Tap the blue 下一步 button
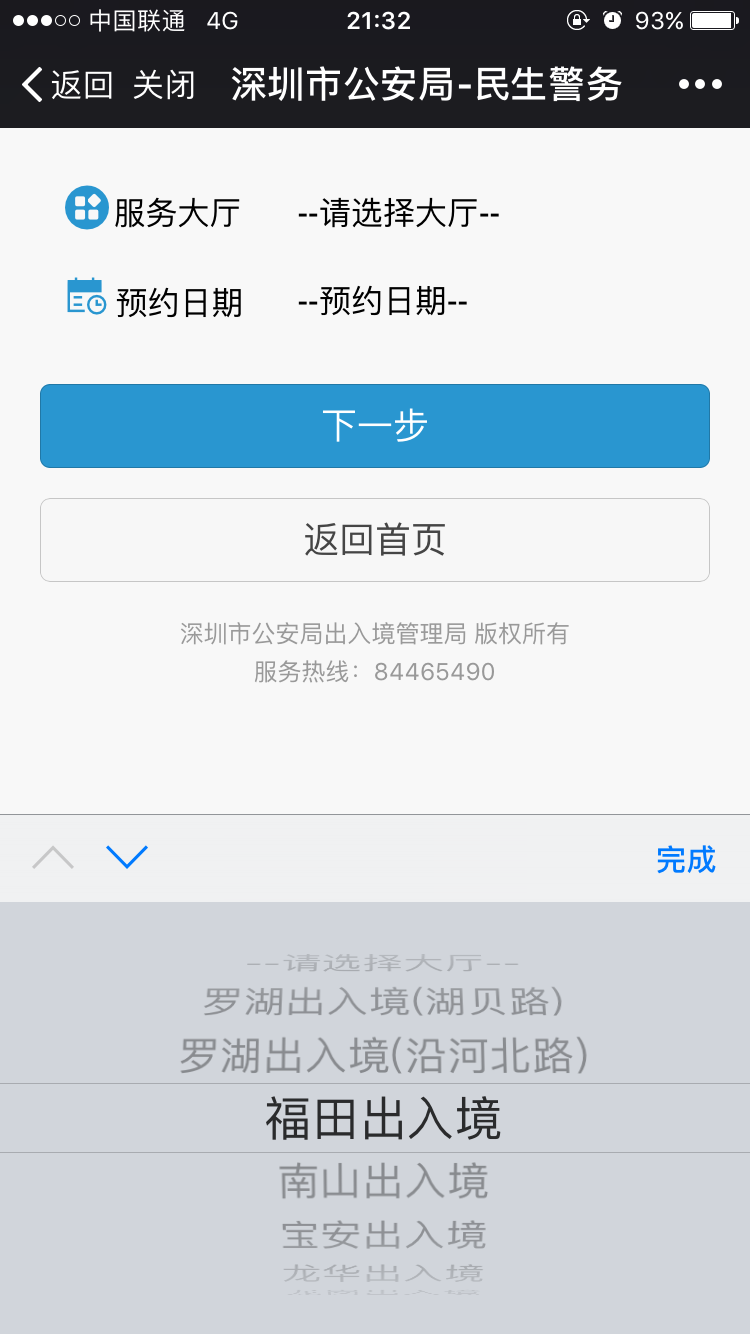Viewport: 750px width, 1334px height. tap(375, 426)
